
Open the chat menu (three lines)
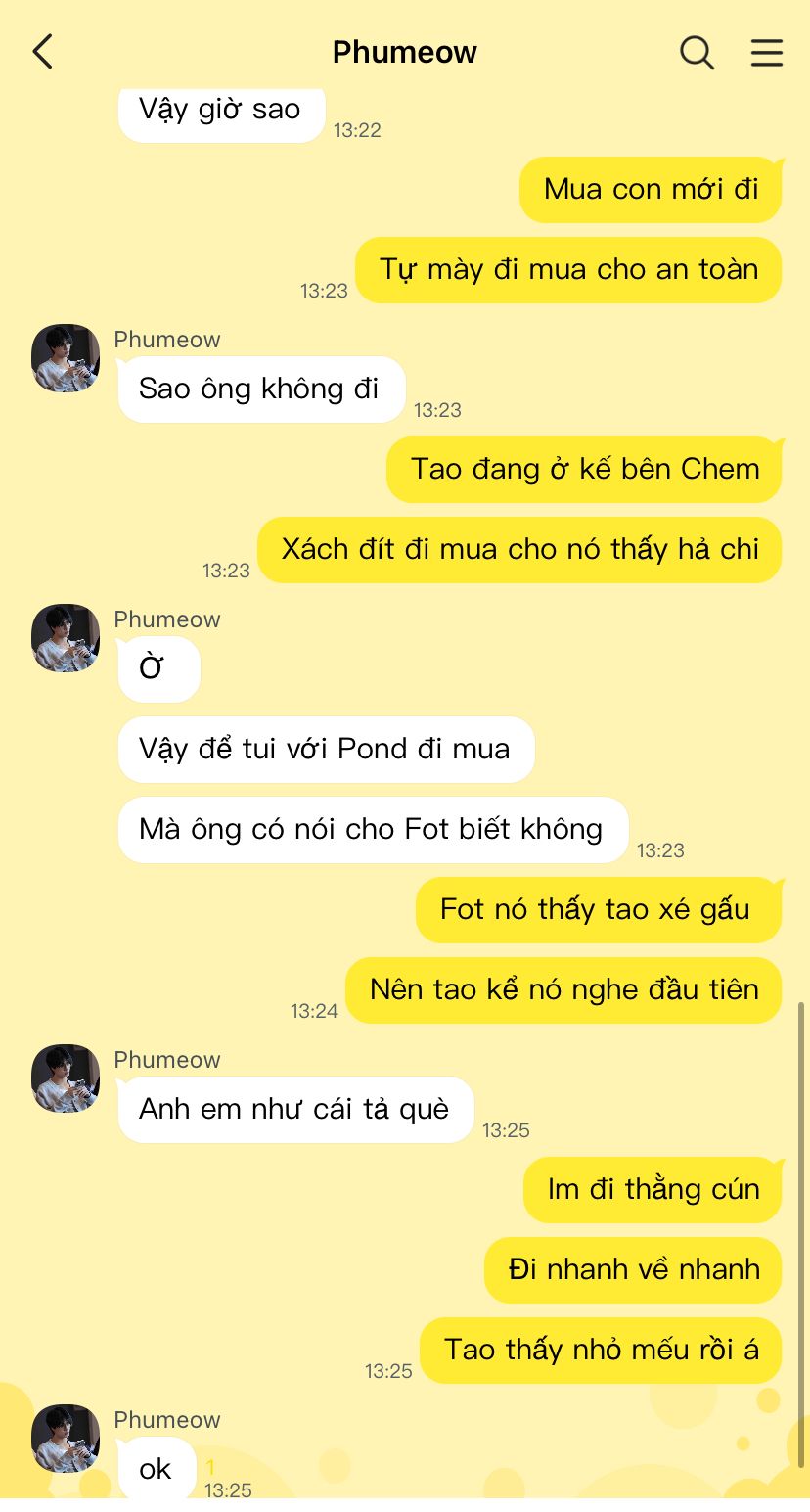point(767,52)
